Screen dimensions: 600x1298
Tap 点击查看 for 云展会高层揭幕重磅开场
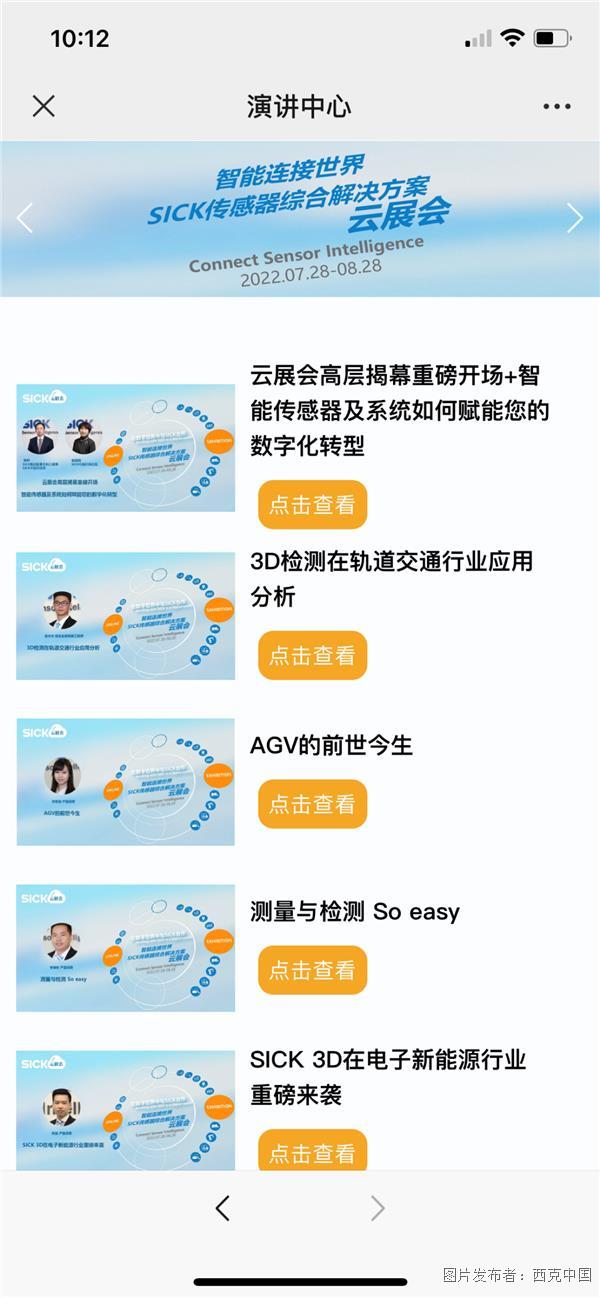(x=313, y=505)
